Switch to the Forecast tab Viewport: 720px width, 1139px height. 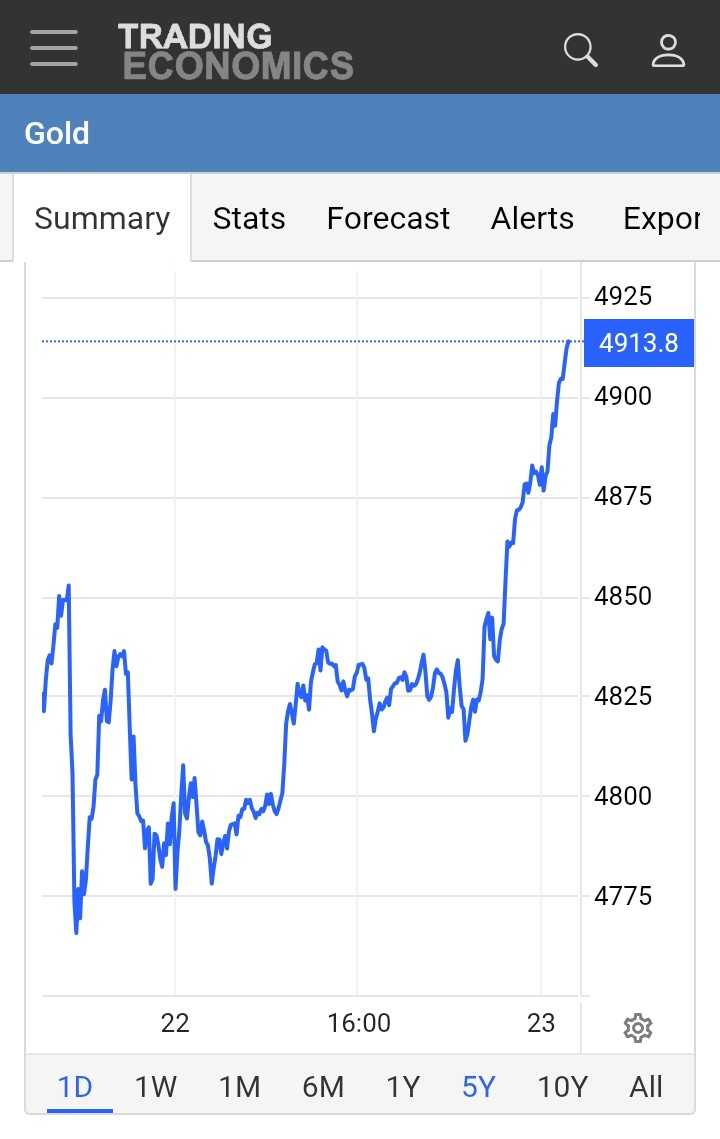coord(388,218)
